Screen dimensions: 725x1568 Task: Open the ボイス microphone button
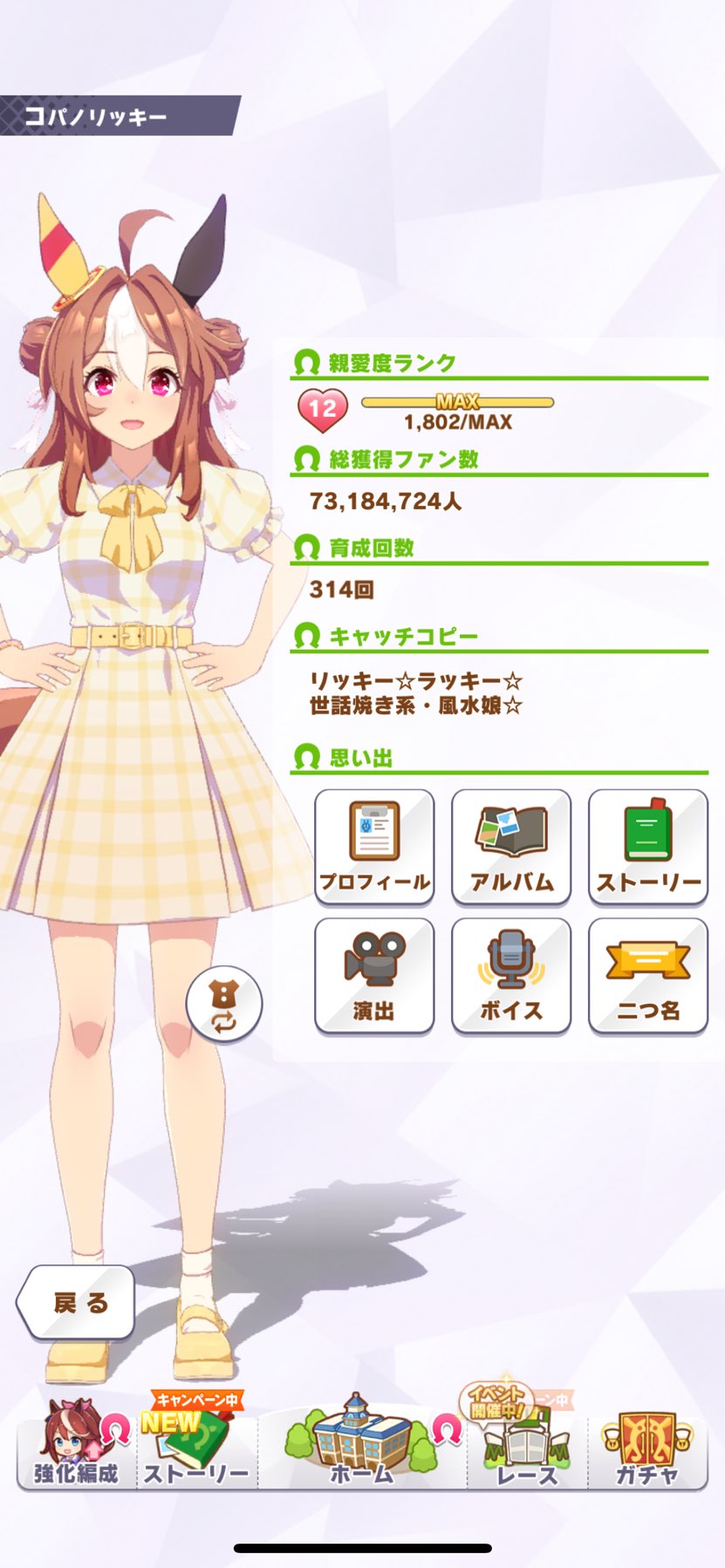point(511,976)
